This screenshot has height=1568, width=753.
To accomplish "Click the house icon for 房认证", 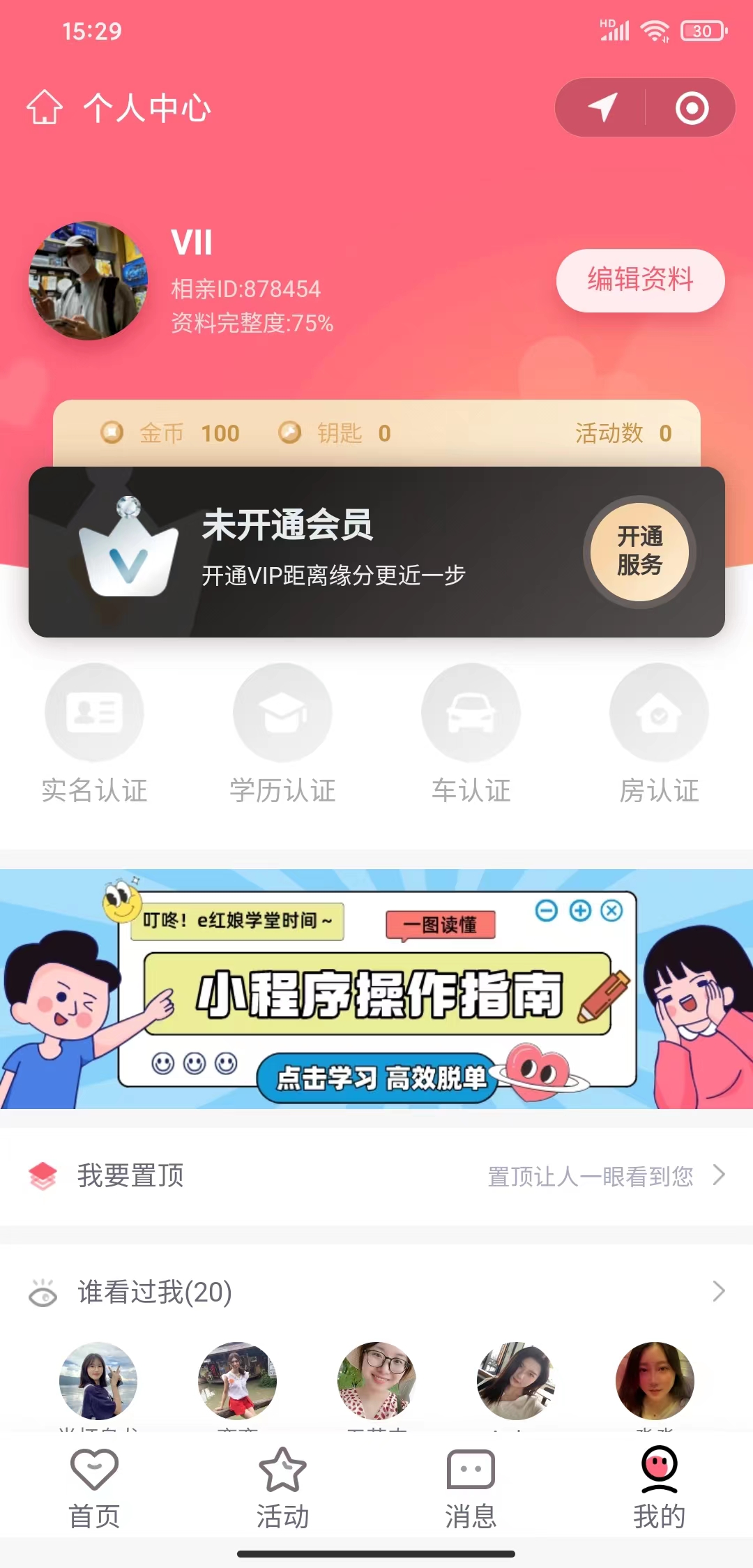I will 659,711.
